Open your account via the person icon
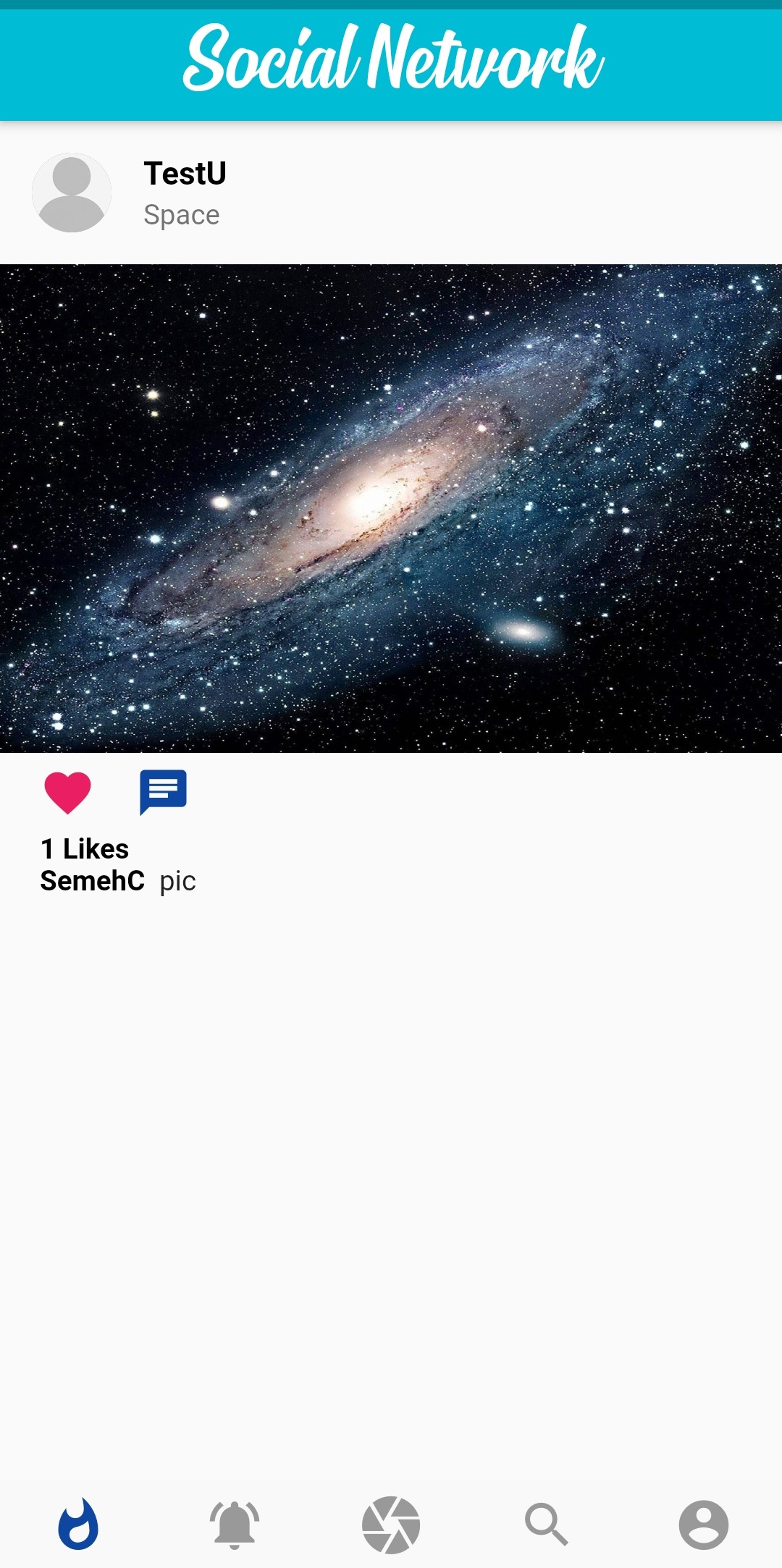782x1568 pixels. pyautogui.click(x=703, y=1522)
